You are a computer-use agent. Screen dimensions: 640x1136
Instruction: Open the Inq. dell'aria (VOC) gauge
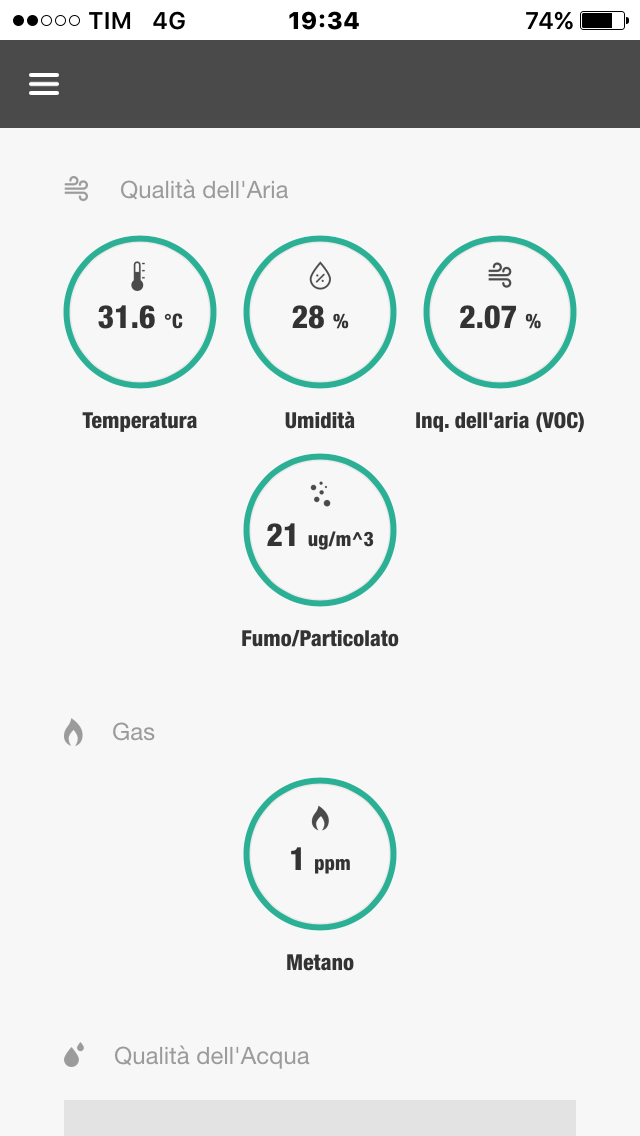pyautogui.click(x=499, y=312)
